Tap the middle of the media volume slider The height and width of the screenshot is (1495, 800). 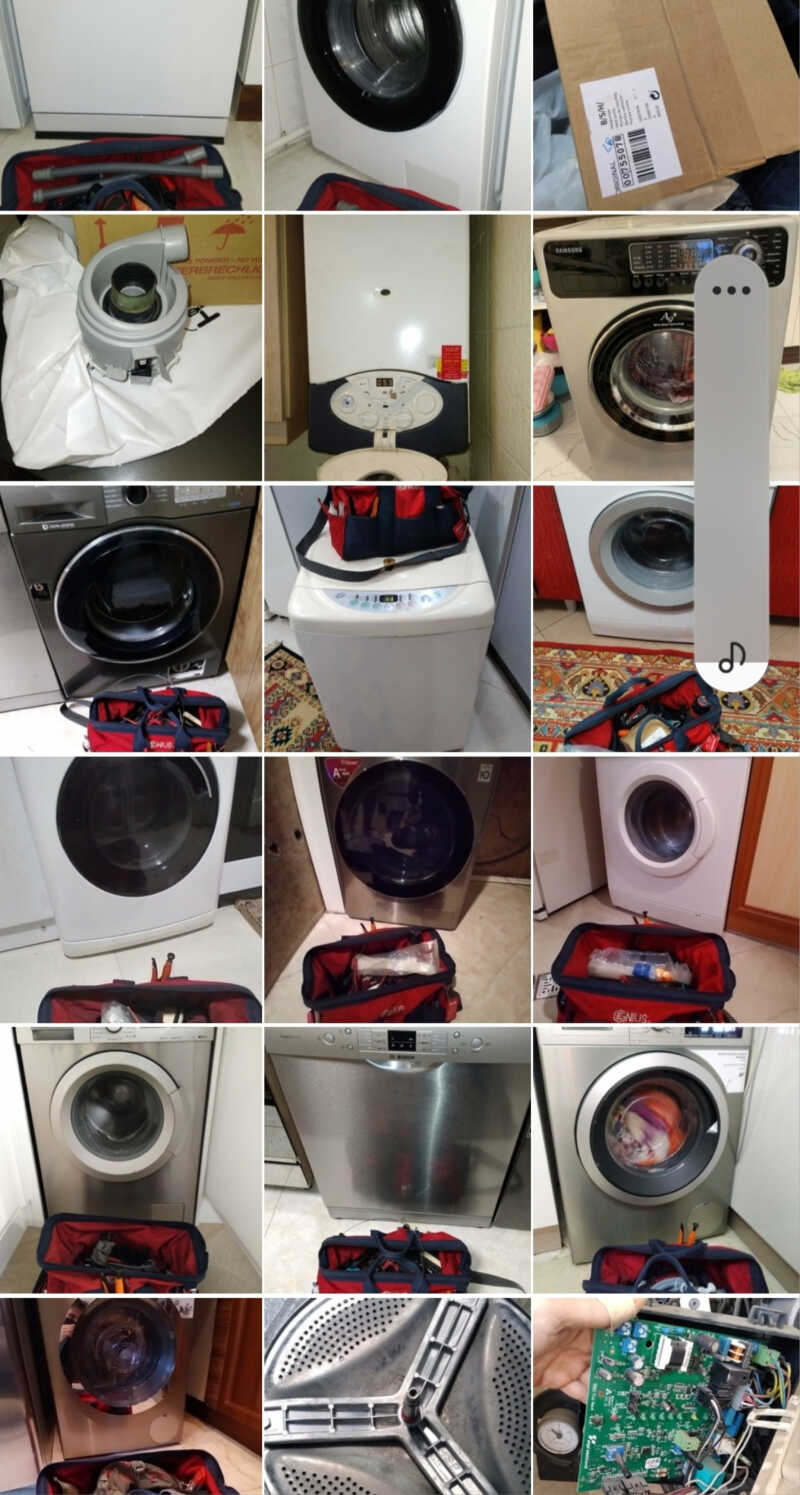pos(731,472)
